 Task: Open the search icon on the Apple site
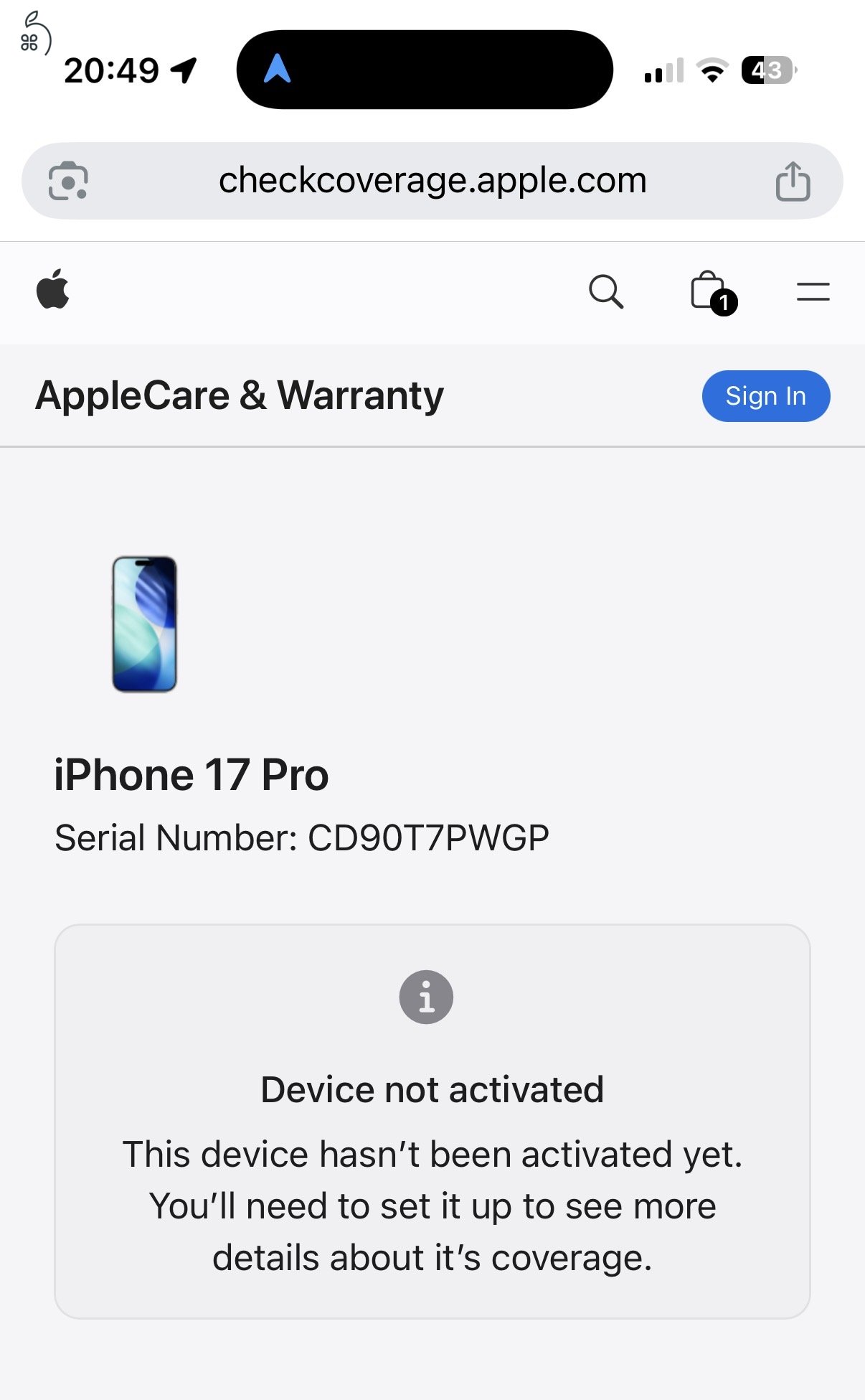(606, 291)
